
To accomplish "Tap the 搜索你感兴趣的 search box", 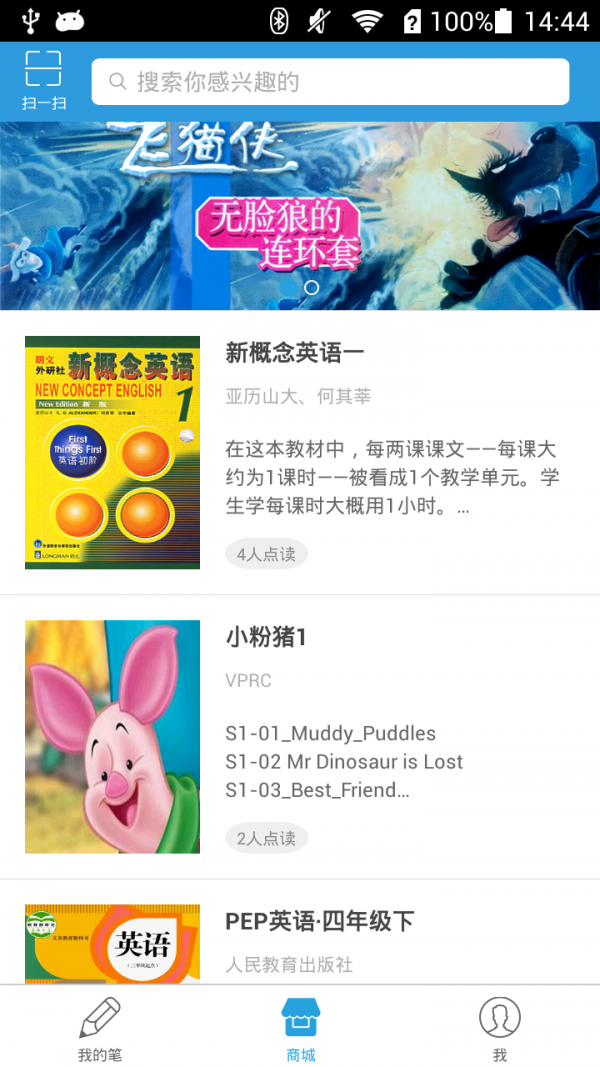I will pos(330,82).
